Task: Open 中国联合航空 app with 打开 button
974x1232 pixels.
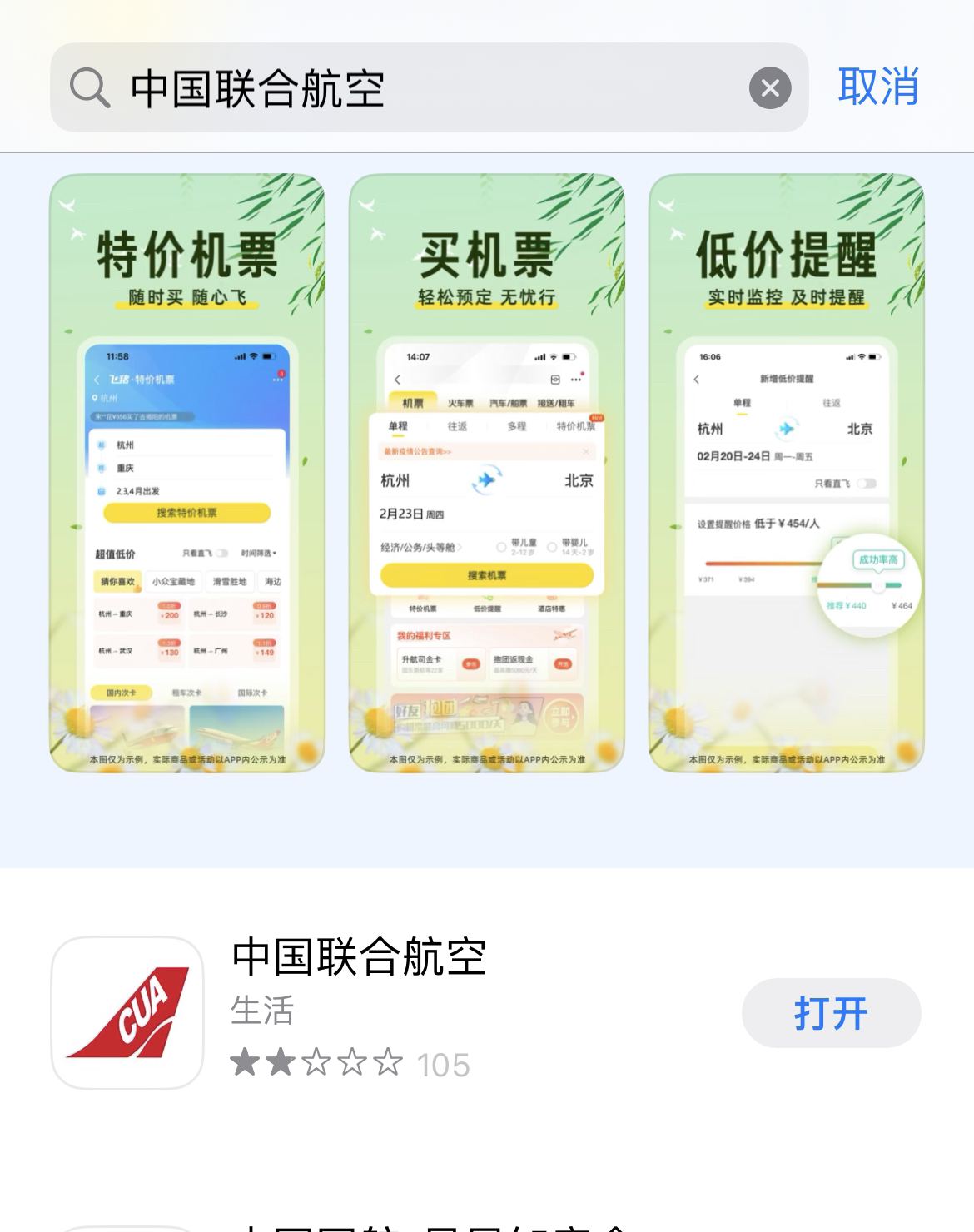Action: [x=831, y=1013]
